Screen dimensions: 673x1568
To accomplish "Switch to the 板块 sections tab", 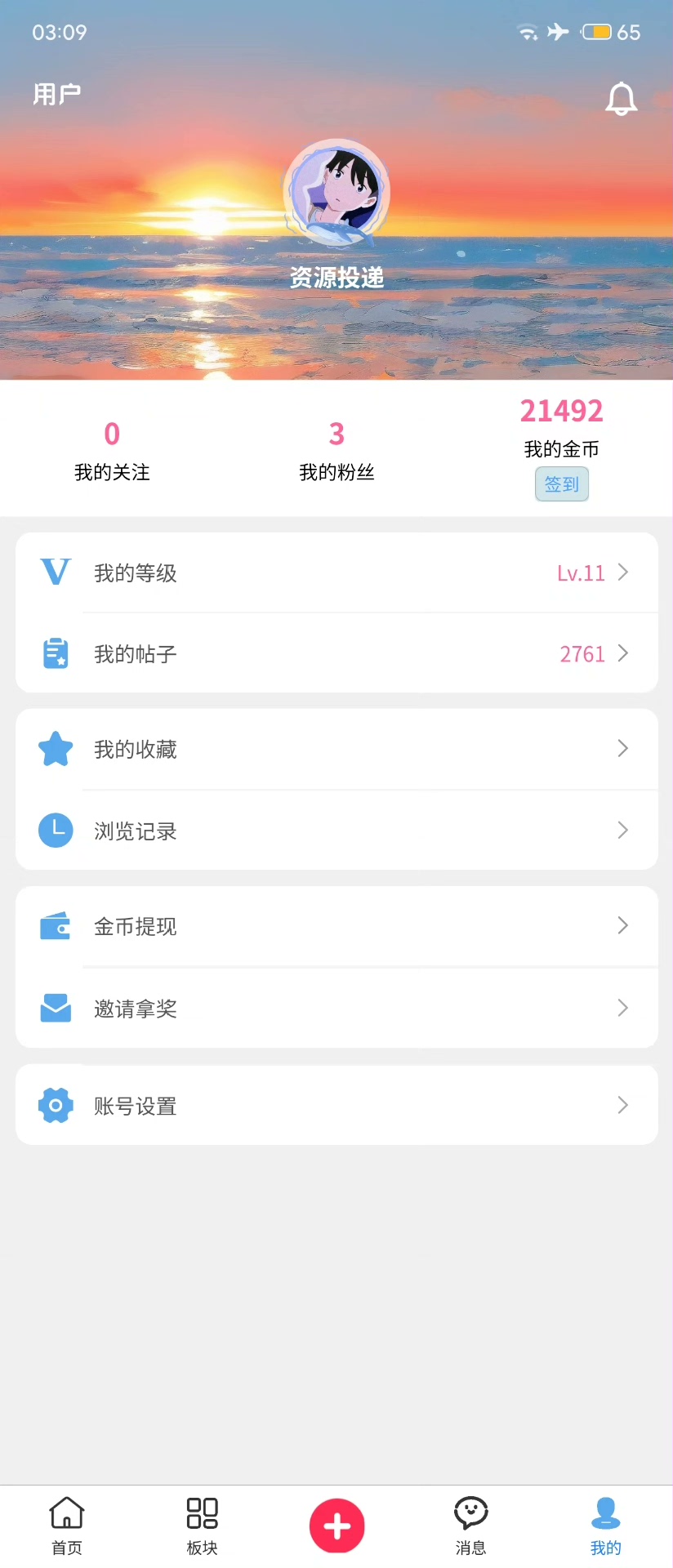I will click(202, 1525).
